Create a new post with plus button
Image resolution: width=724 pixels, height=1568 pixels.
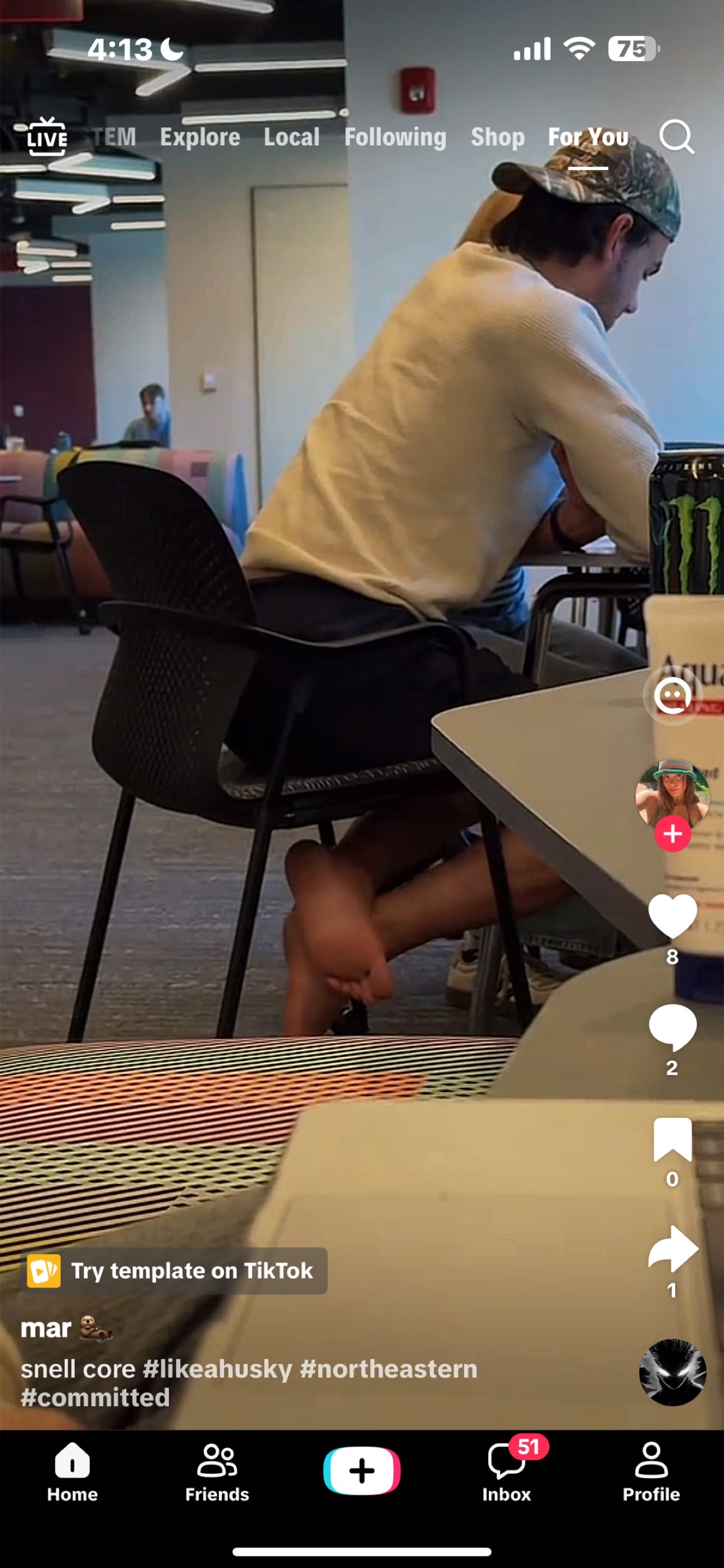point(361,1471)
